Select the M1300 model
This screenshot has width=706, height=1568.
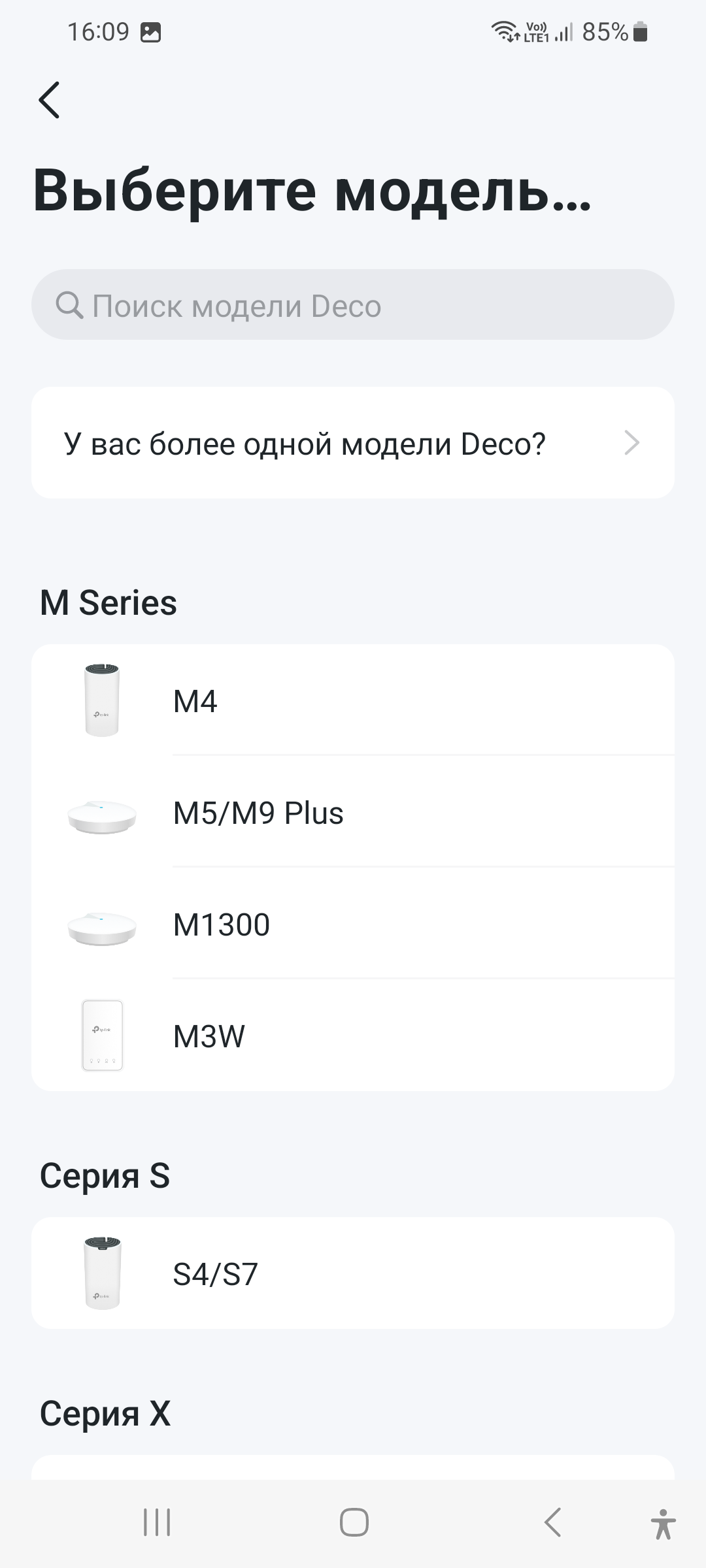tap(353, 925)
